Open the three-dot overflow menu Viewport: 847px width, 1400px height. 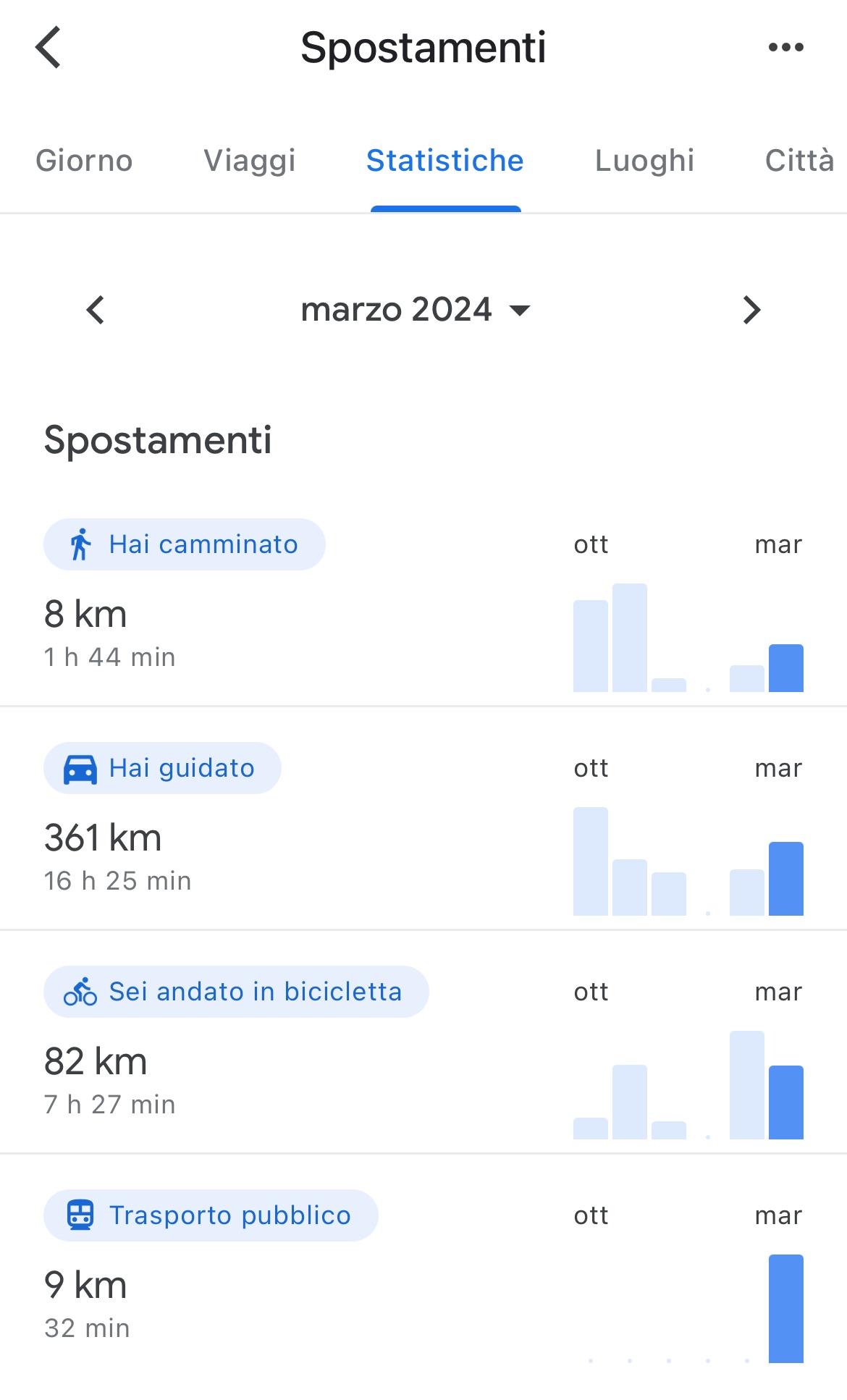[785, 48]
